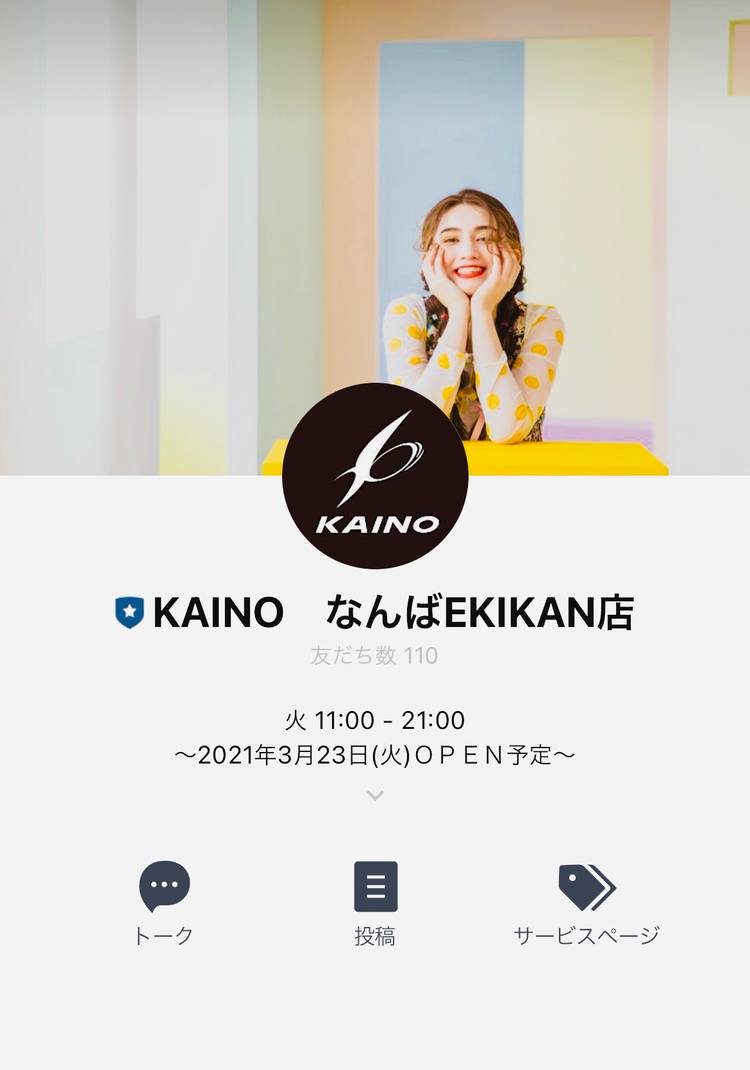Expand the business hours details chevron

[x=375, y=795]
